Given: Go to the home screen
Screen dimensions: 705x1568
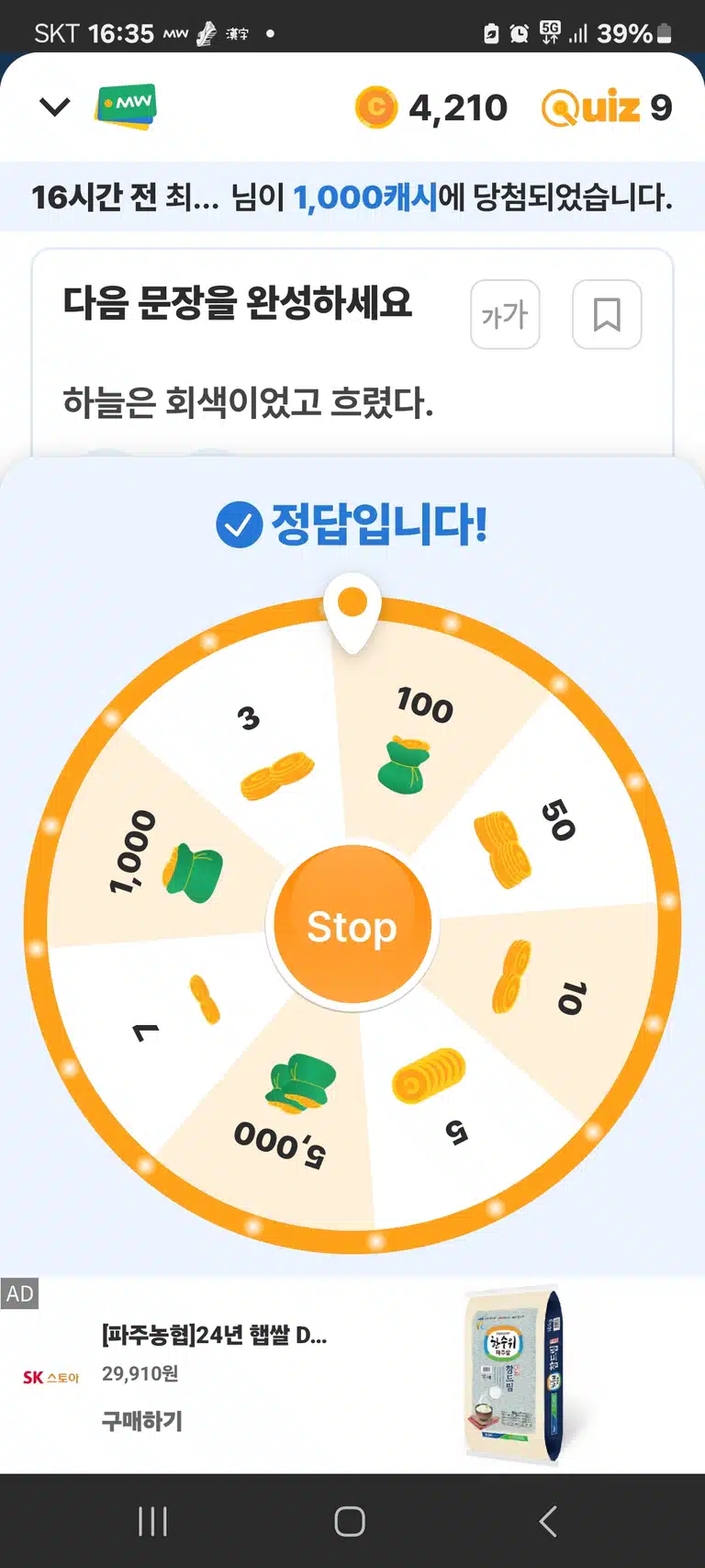Looking at the screenshot, I should (350, 1521).
